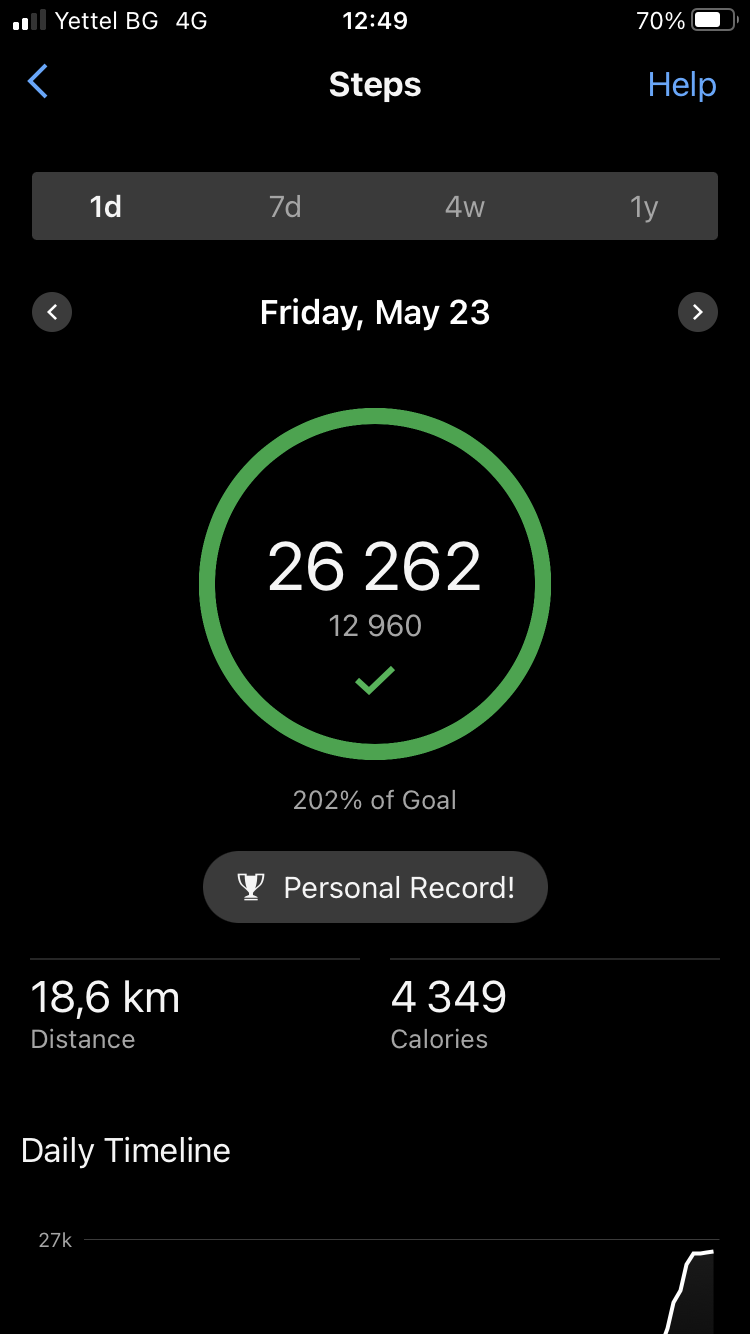Image resolution: width=750 pixels, height=1334 pixels.
Task: Go to the previous day
Action: pos(52,313)
